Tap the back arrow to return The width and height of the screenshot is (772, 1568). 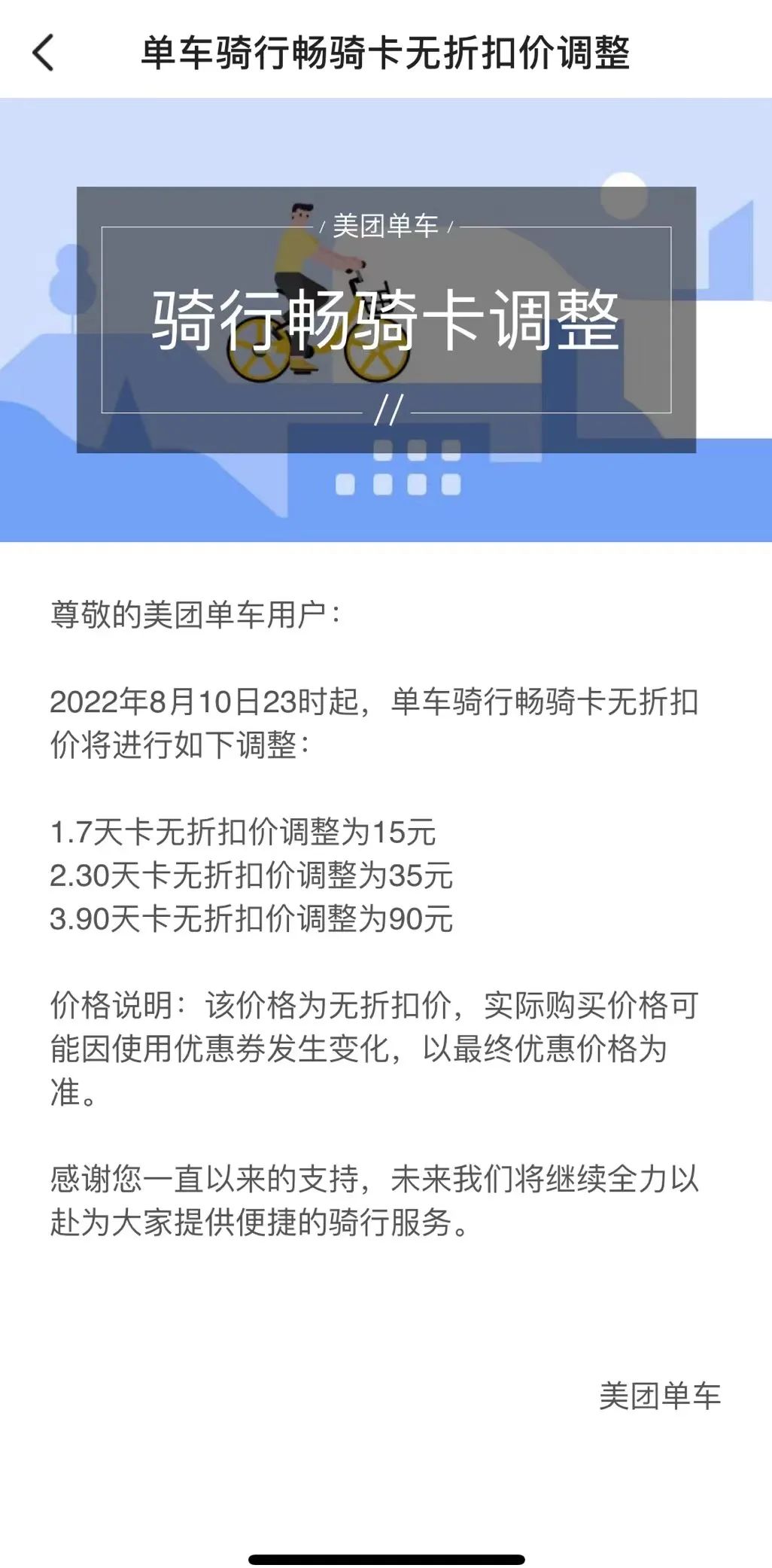click(42, 53)
